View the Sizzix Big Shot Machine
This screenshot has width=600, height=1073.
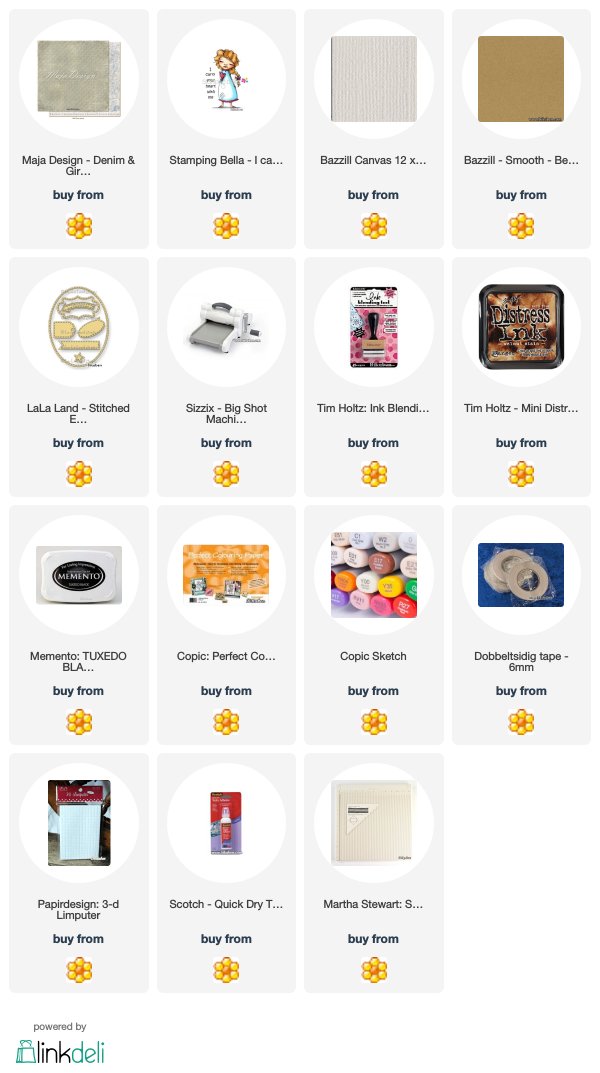226,328
